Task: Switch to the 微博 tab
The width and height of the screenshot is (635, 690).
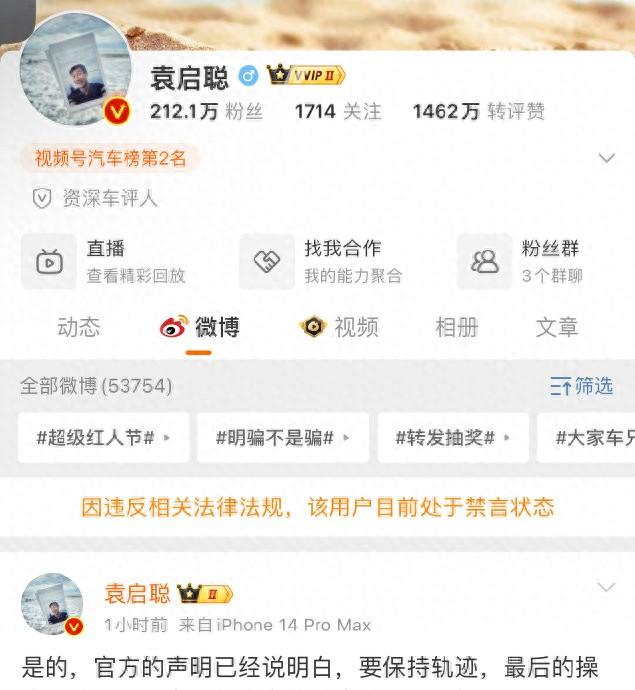Action: click(200, 327)
